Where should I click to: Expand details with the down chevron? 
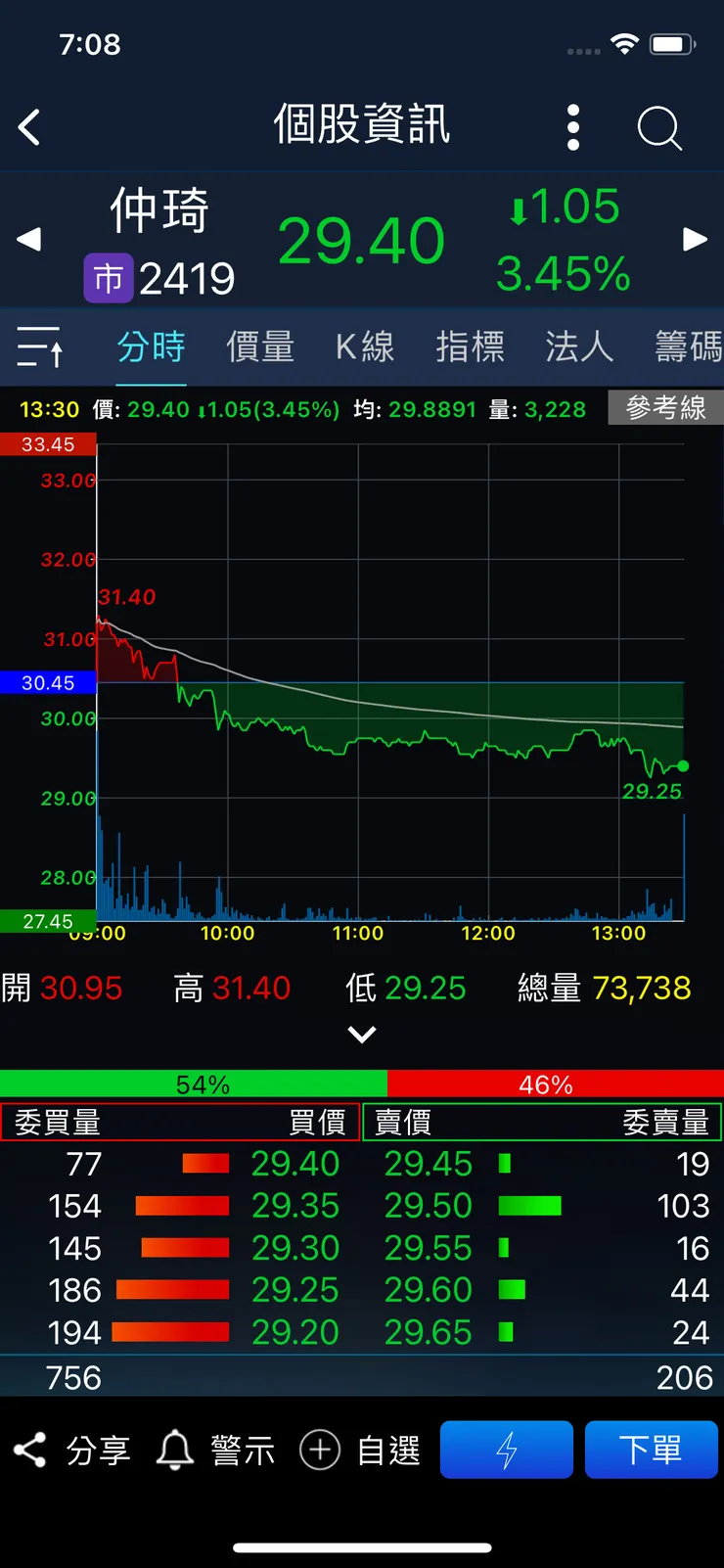(362, 1035)
